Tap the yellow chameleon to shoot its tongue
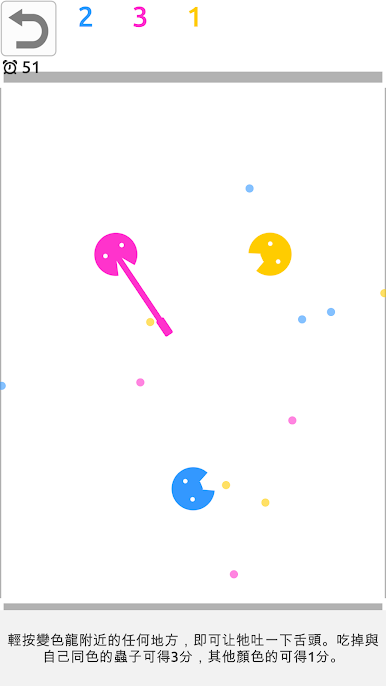 coord(270,254)
